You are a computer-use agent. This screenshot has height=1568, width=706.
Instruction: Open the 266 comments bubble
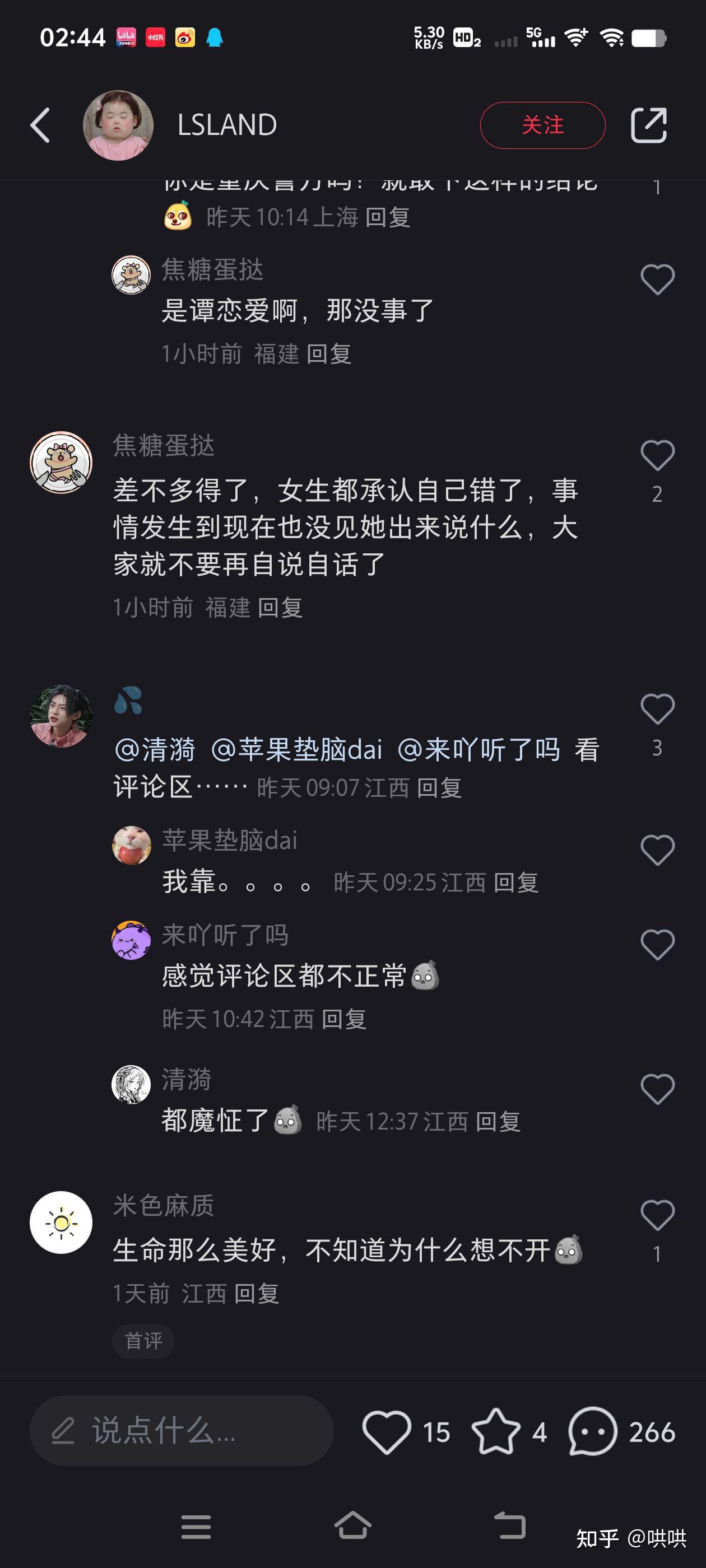point(593,1432)
